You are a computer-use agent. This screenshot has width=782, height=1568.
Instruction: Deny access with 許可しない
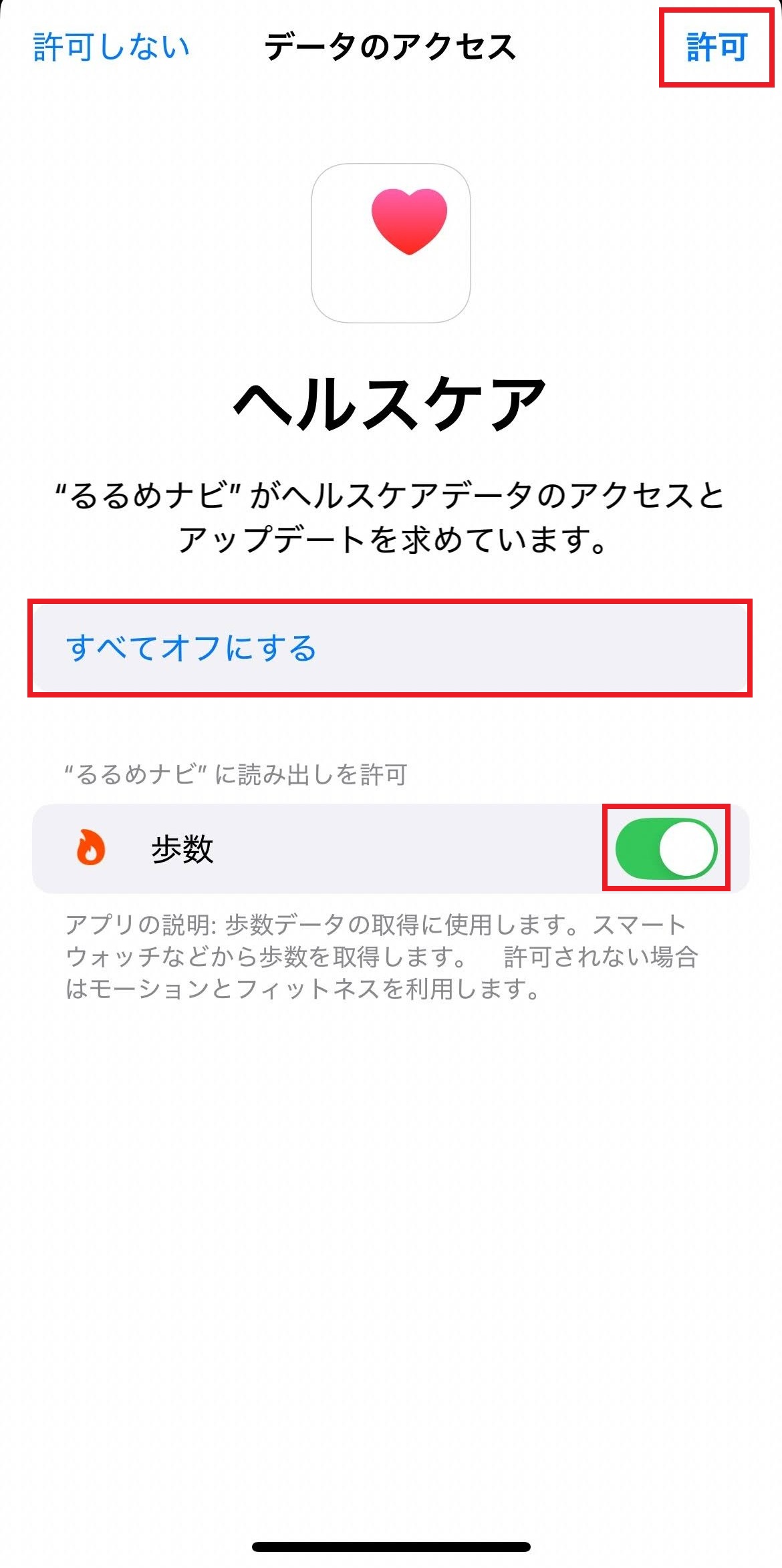tap(112, 47)
